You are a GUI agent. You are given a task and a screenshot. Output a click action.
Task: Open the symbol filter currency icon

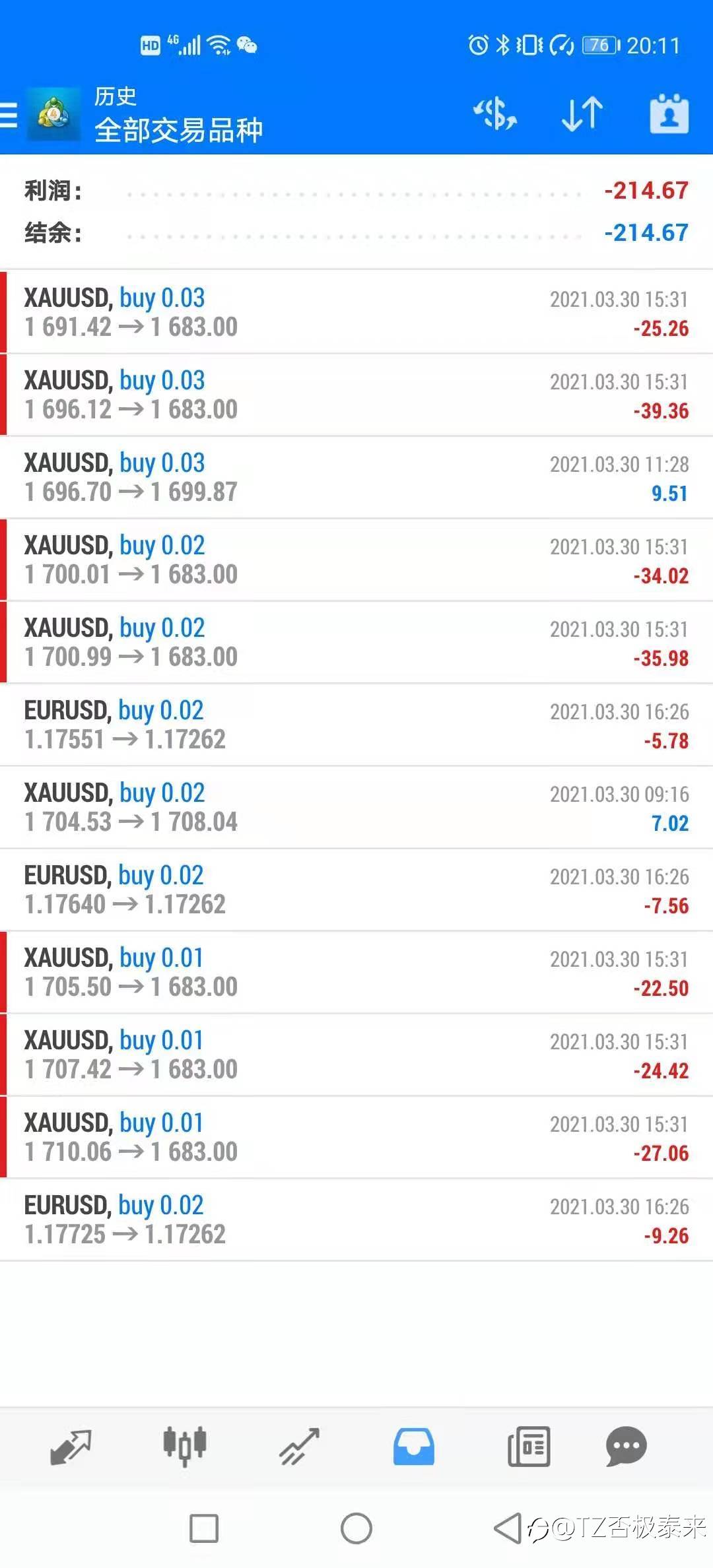495,114
